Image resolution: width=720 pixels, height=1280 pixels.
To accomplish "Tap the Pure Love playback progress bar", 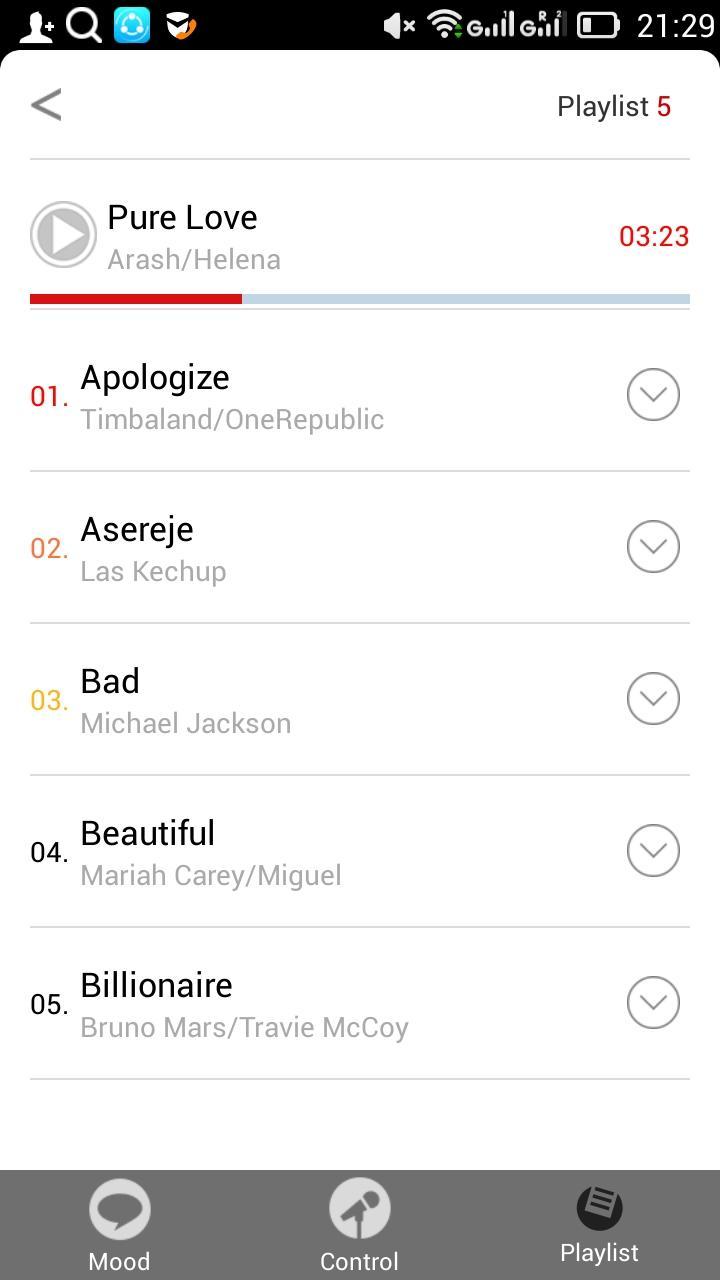I will (x=360, y=299).
